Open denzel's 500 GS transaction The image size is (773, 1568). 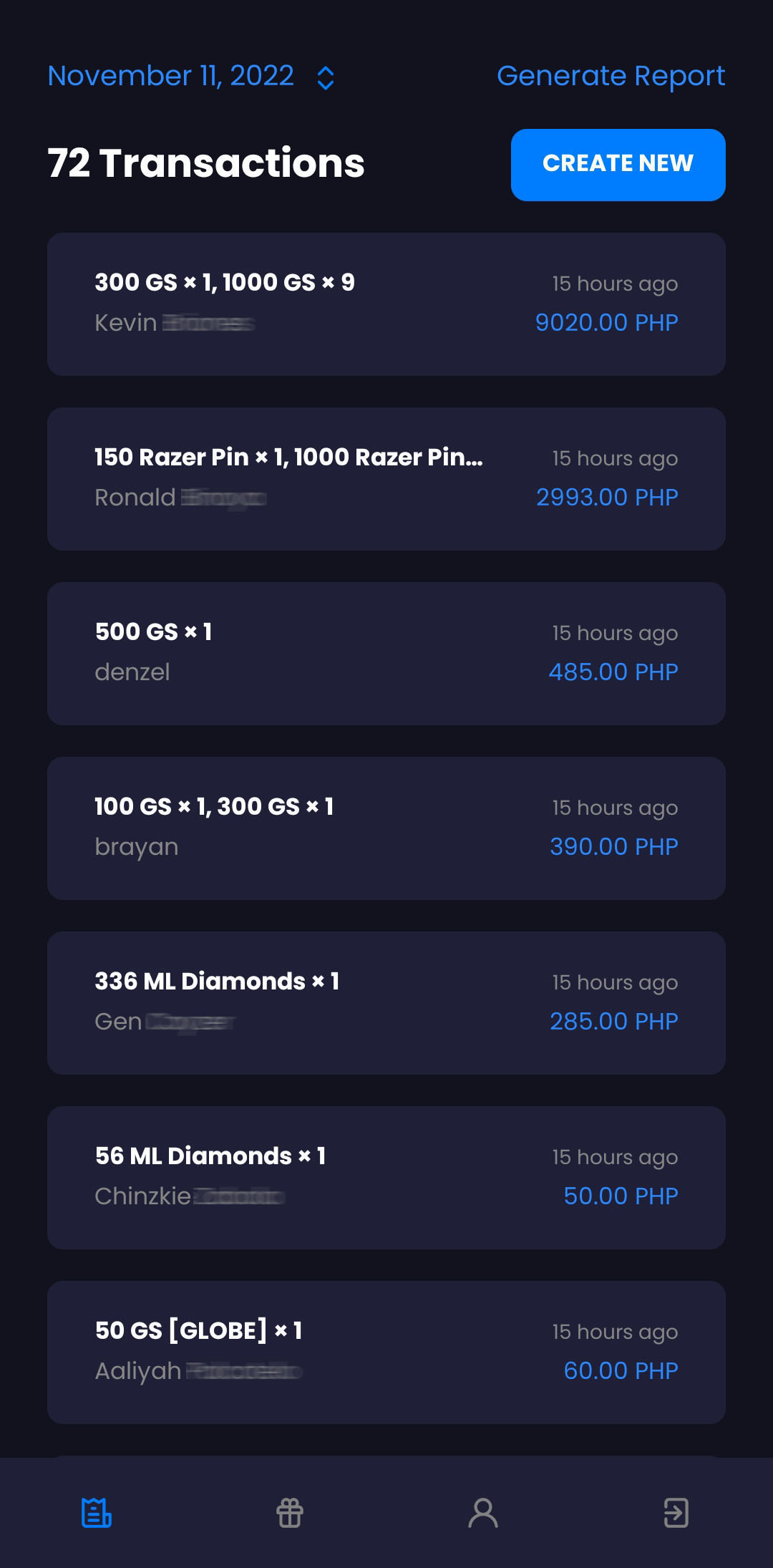(386, 653)
